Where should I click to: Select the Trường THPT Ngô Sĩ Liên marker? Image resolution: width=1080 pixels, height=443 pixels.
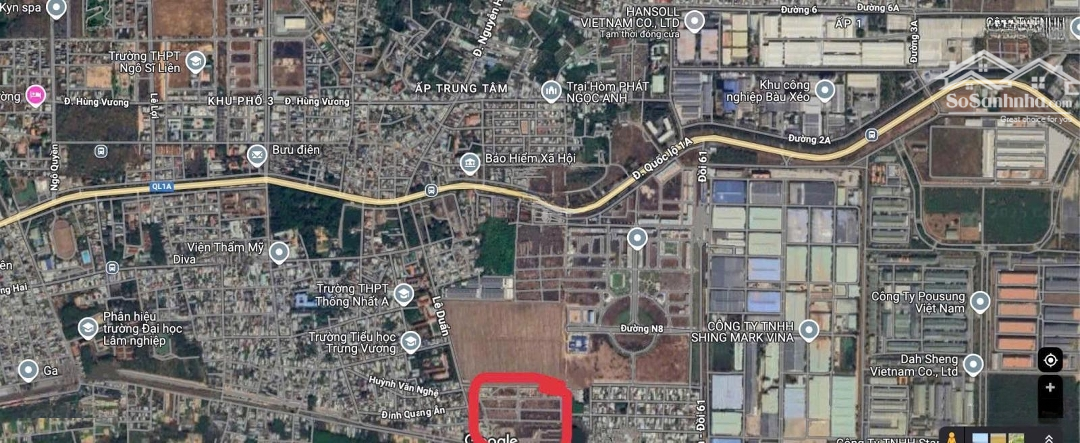[196, 62]
